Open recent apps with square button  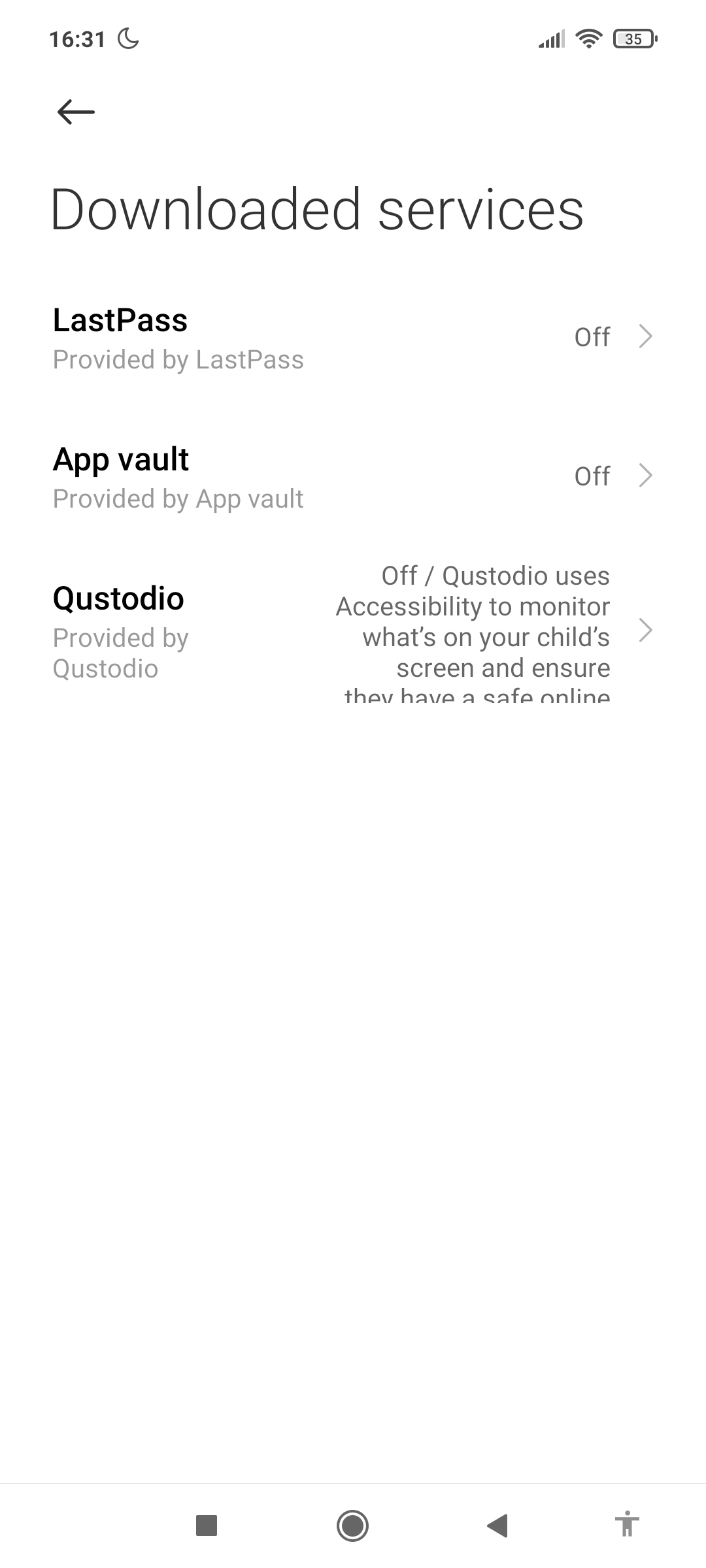click(207, 1526)
